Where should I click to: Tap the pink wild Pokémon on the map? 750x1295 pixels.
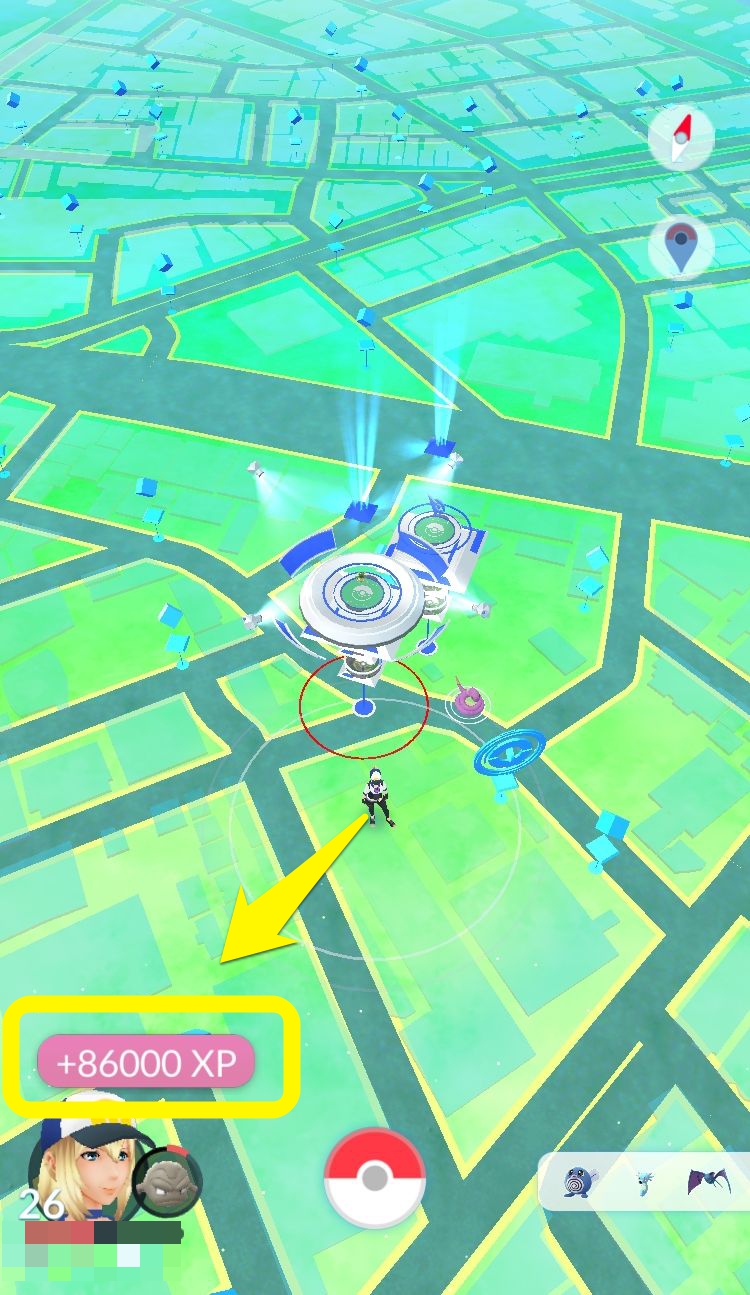point(467,700)
